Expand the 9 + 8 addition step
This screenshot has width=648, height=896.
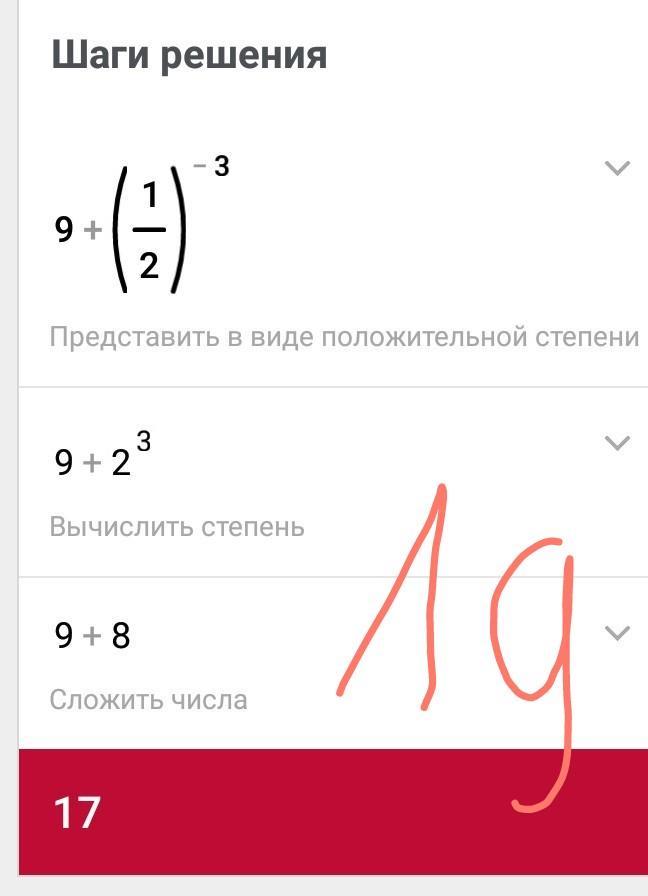click(618, 632)
